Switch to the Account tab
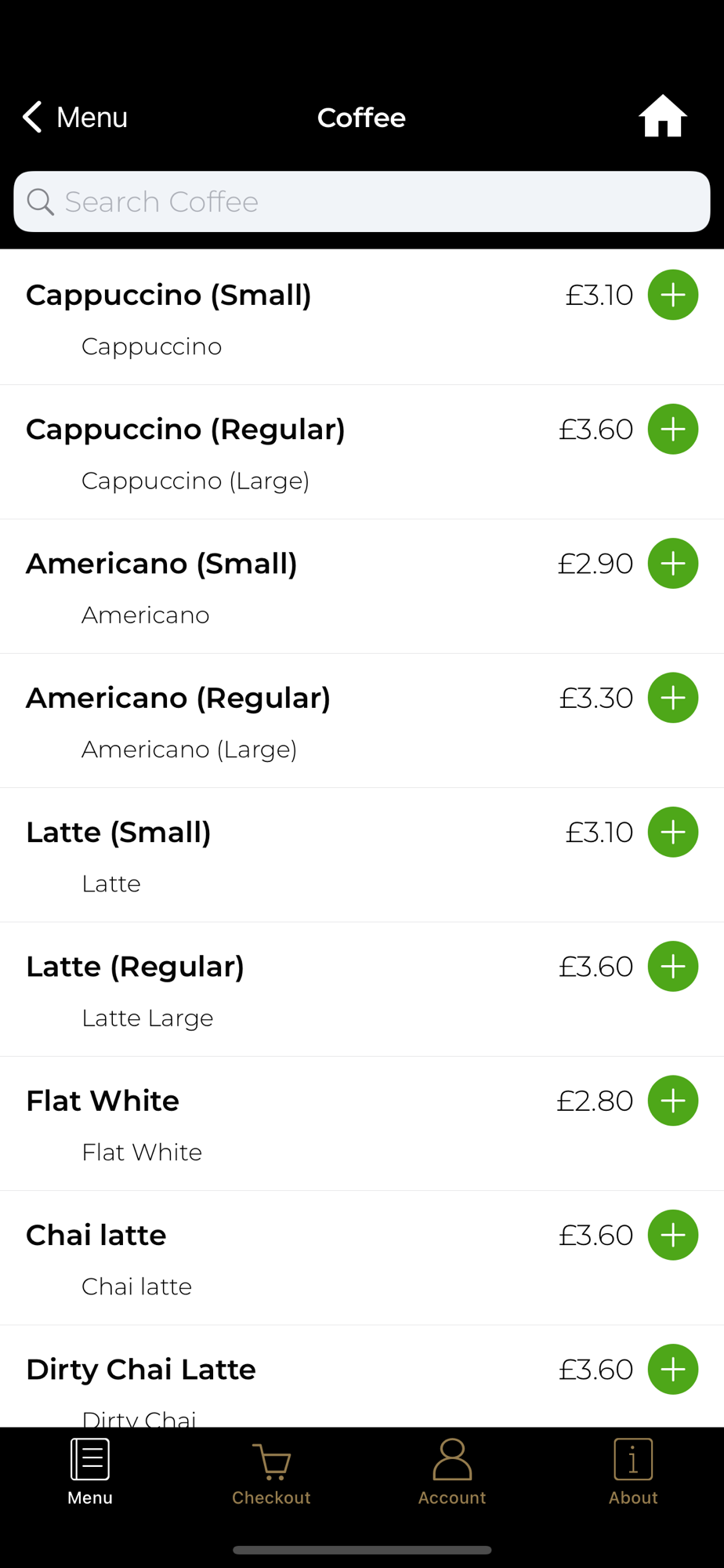The width and height of the screenshot is (724, 1568). 452,1472
